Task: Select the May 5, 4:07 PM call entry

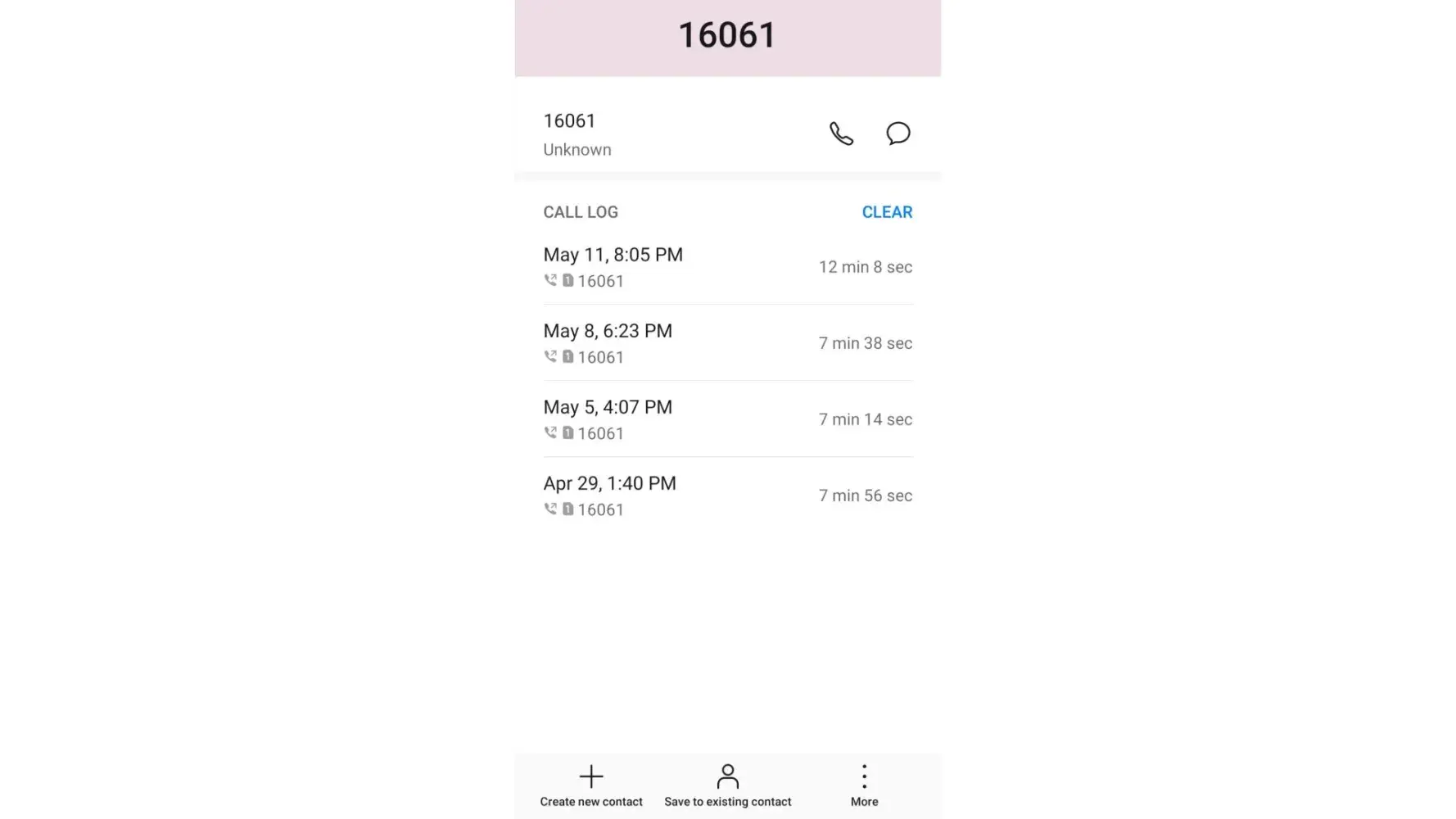Action: point(727,419)
